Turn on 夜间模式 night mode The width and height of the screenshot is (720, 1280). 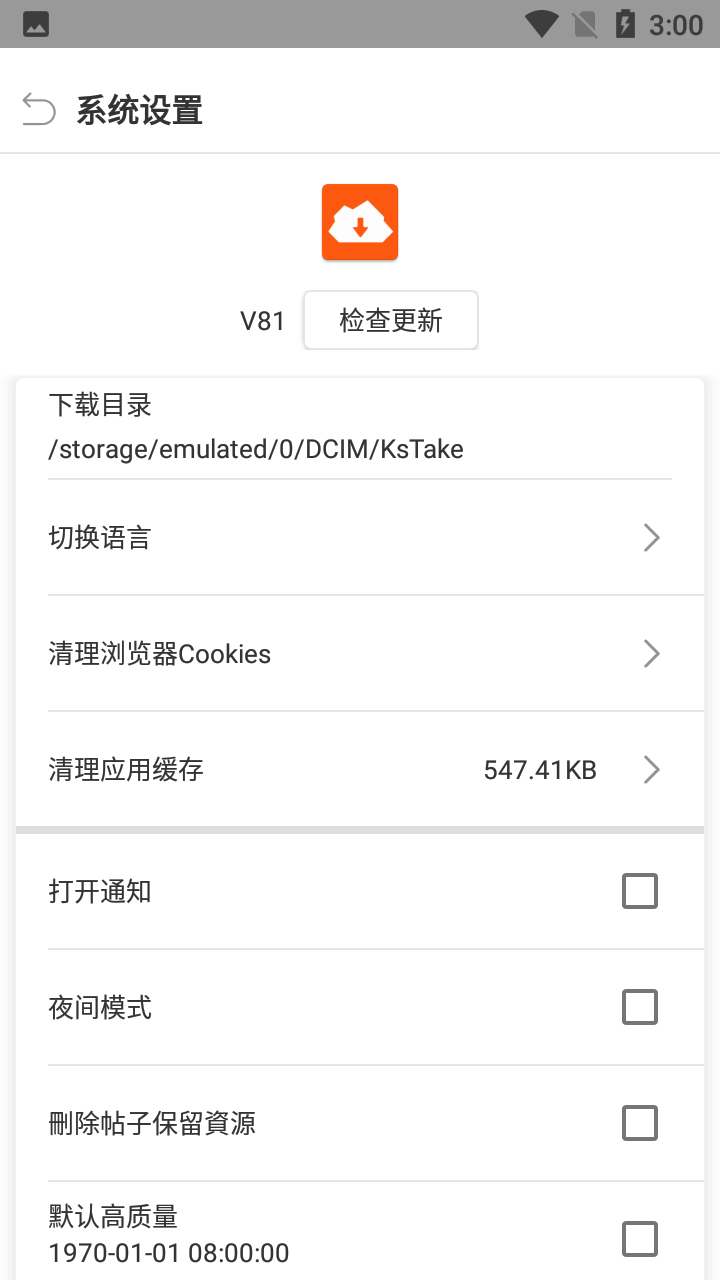(x=639, y=1007)
